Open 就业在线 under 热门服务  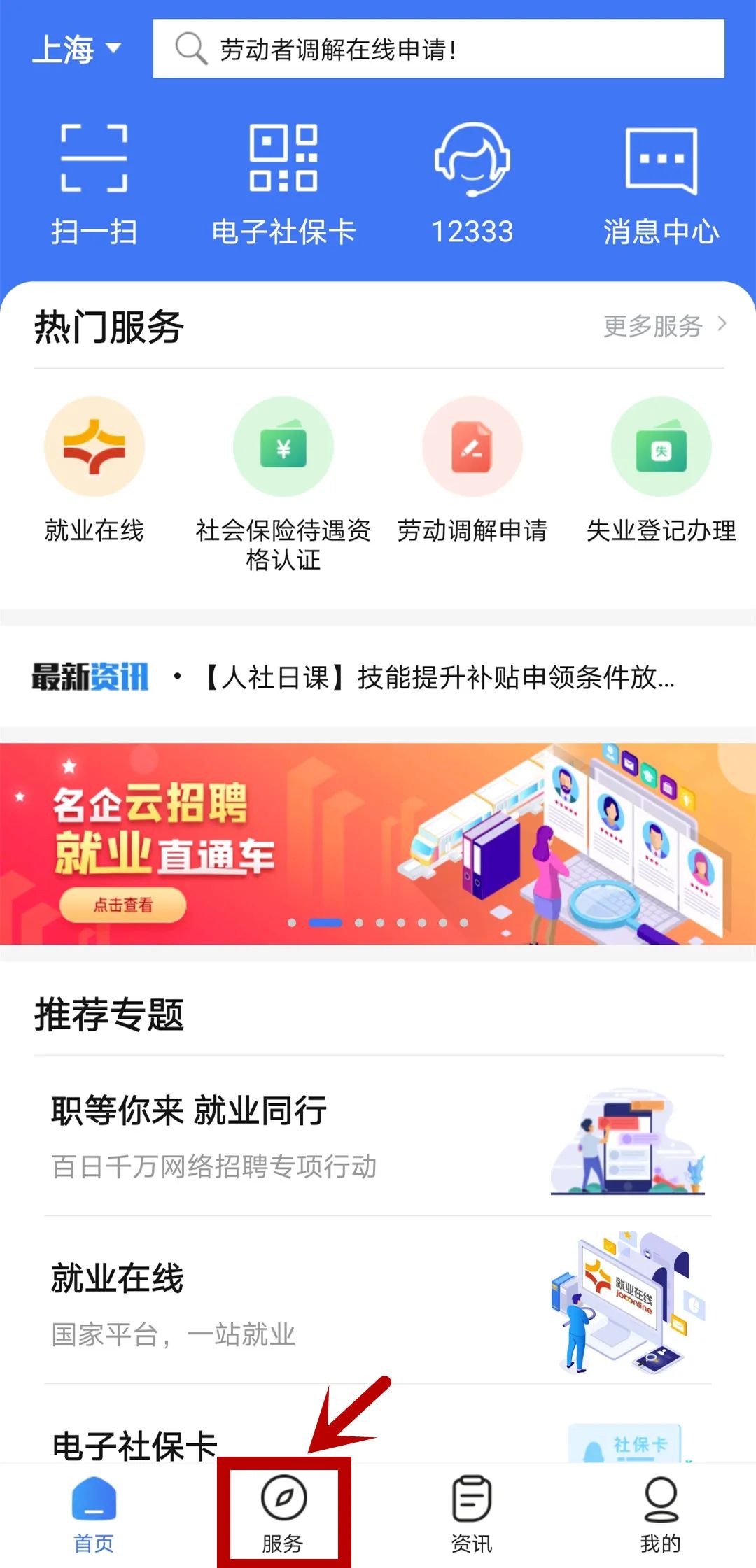(94, 469)
